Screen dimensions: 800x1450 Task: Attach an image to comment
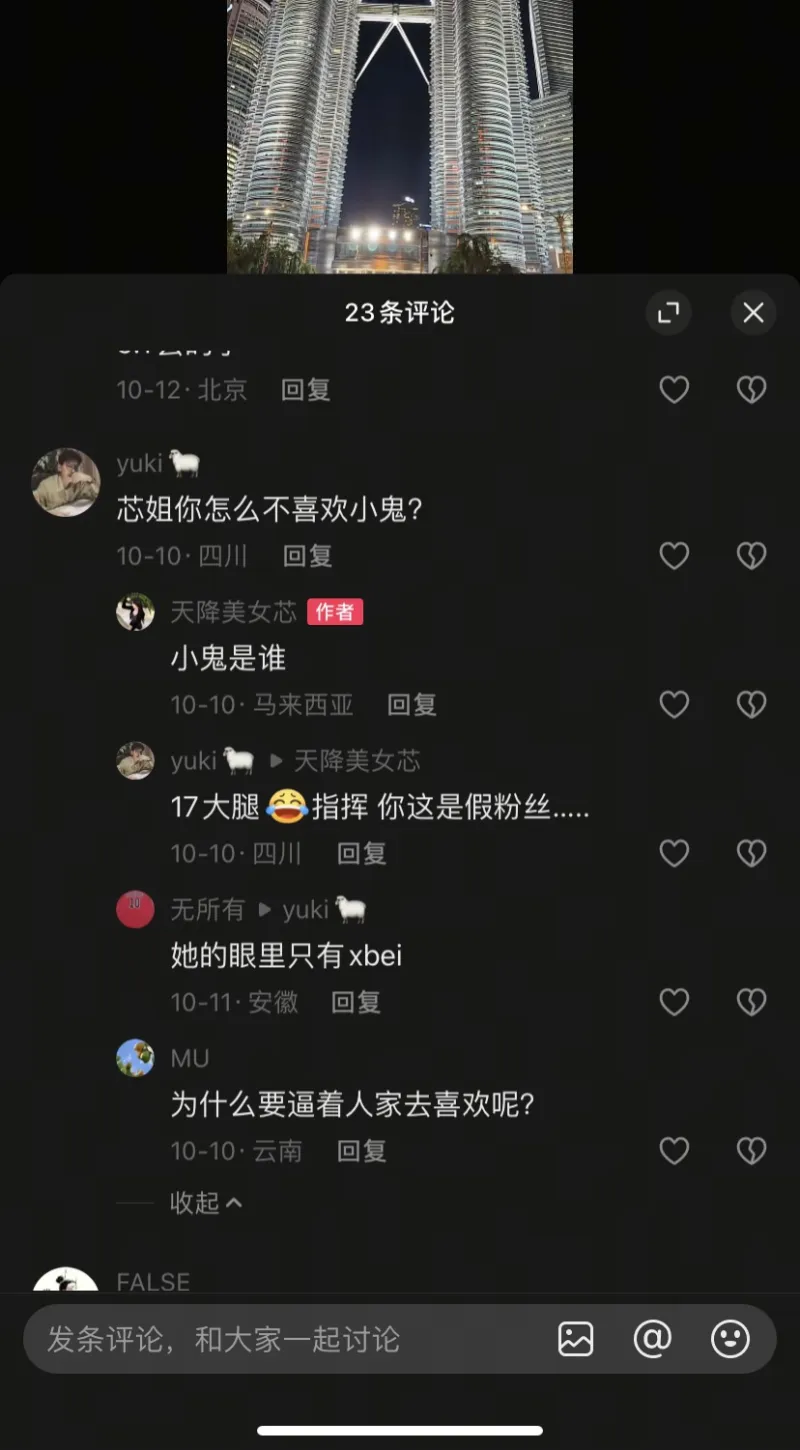pyautogui.click(x=576, y=1339)
